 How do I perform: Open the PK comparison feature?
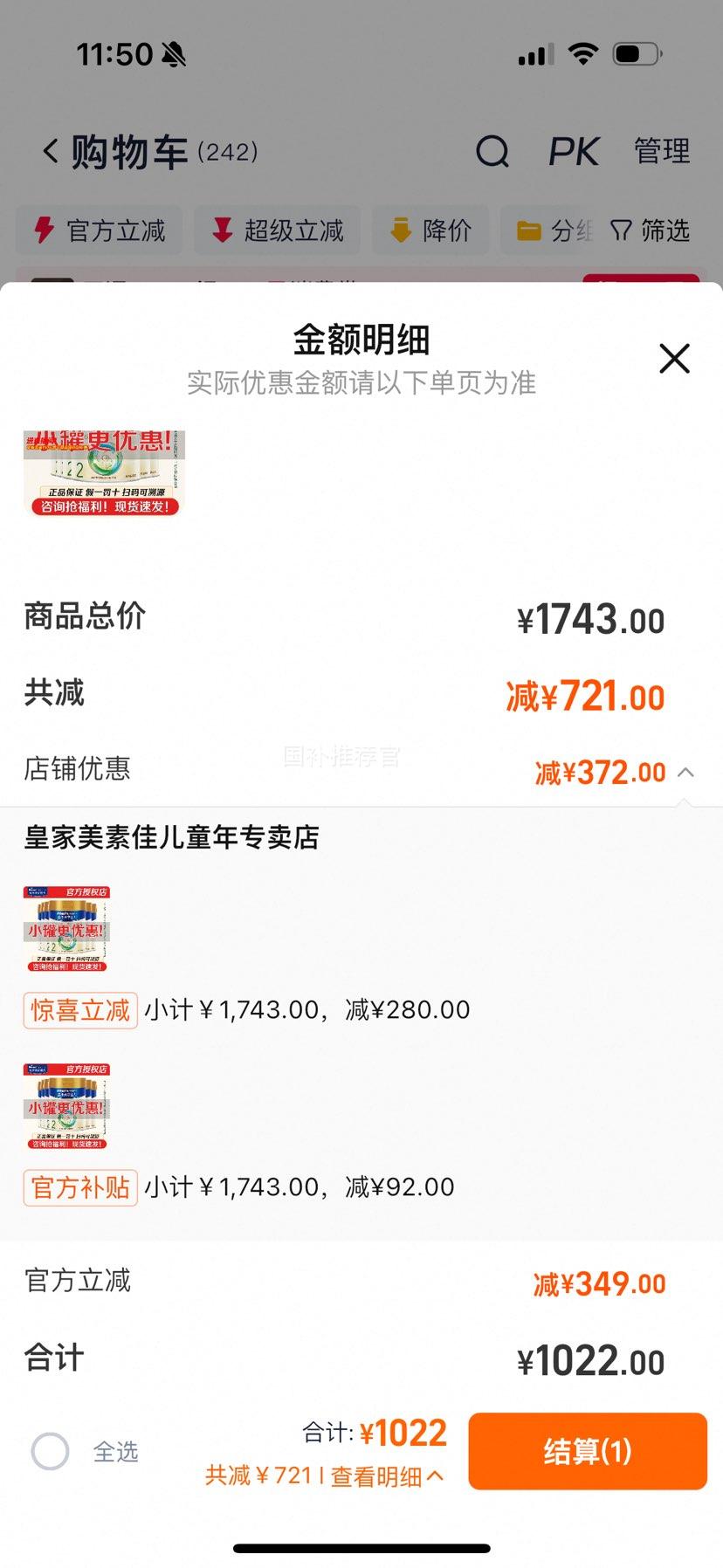[573, 152]
